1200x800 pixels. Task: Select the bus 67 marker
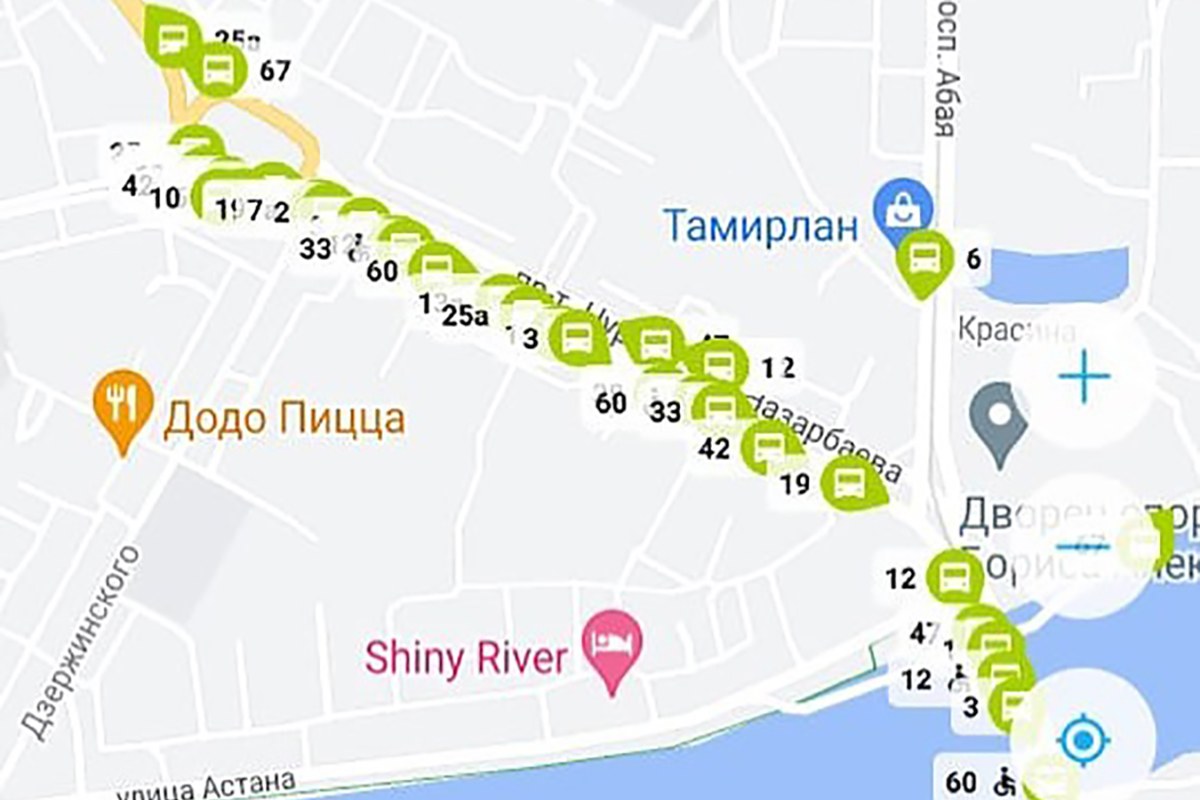[217, 70]
